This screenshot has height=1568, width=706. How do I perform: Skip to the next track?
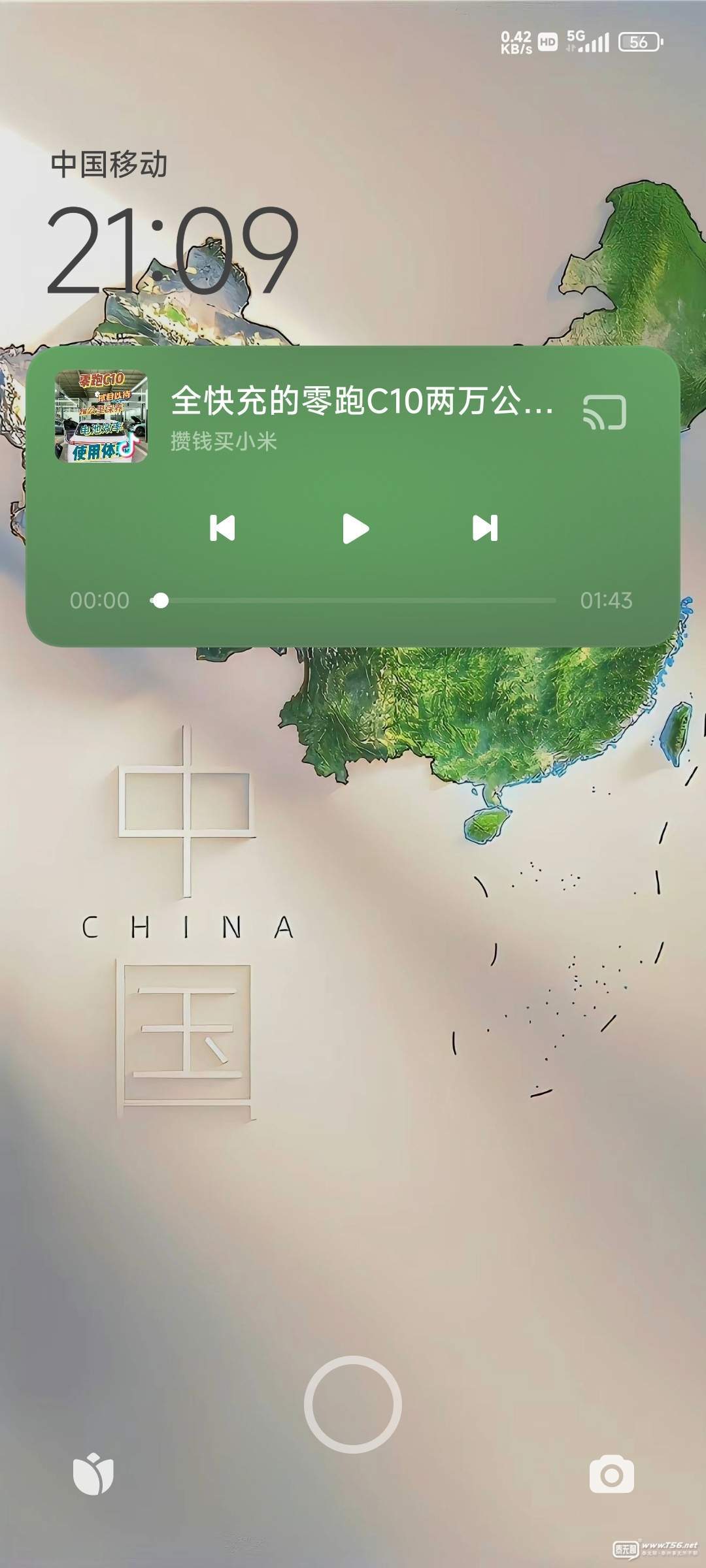coord(485,528)
